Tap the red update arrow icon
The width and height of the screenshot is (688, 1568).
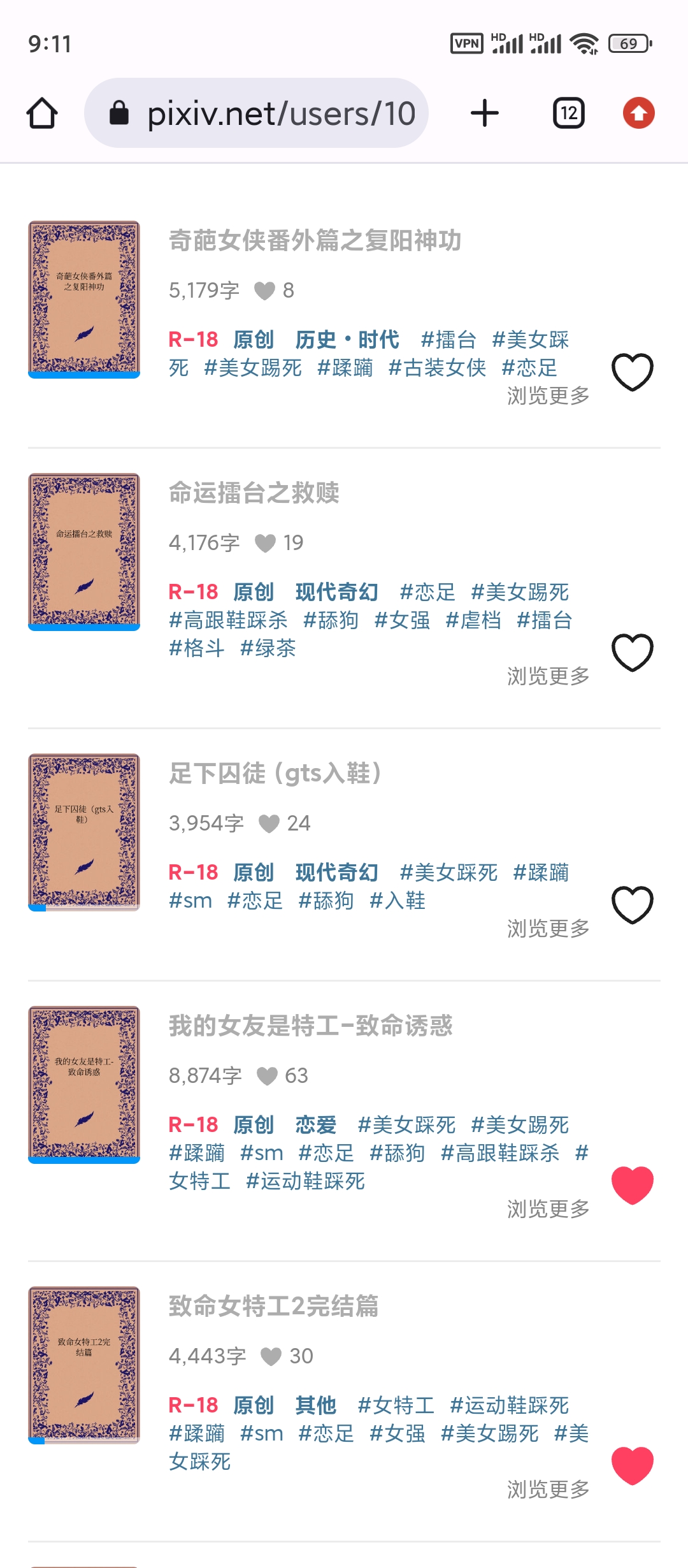[638, 113]
